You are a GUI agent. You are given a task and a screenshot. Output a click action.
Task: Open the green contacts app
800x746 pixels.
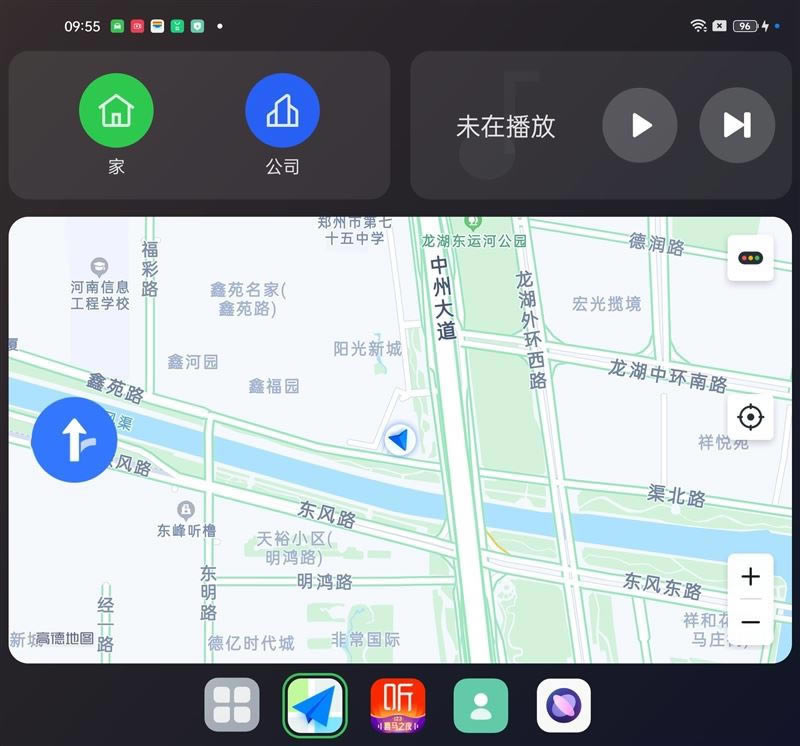click(x=481, y=705)
